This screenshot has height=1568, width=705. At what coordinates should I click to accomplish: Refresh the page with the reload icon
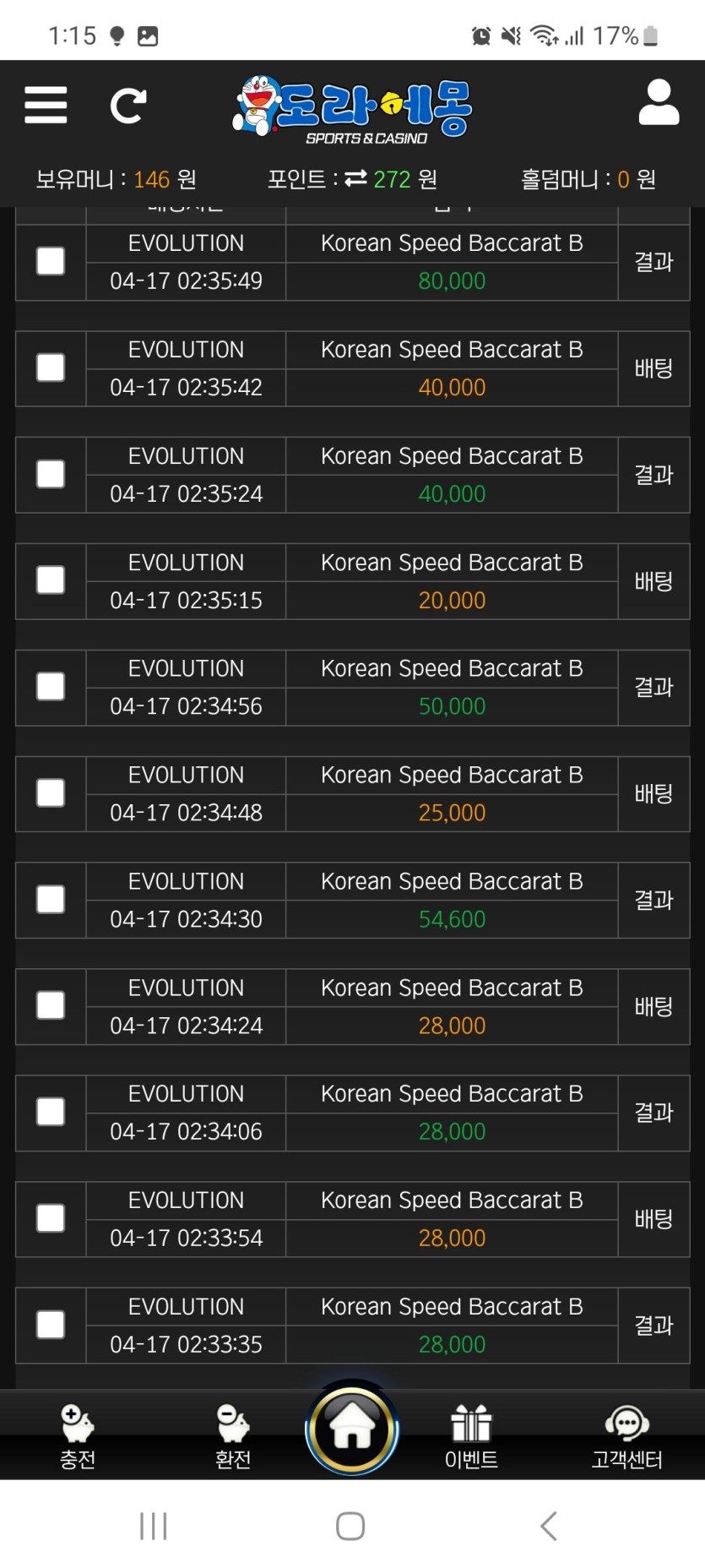128,104
